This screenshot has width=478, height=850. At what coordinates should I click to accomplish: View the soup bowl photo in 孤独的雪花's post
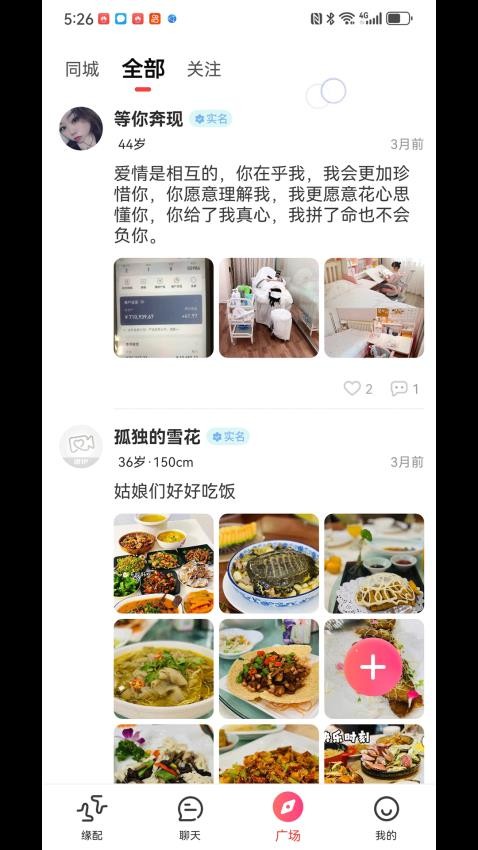[x=164, y=669]
